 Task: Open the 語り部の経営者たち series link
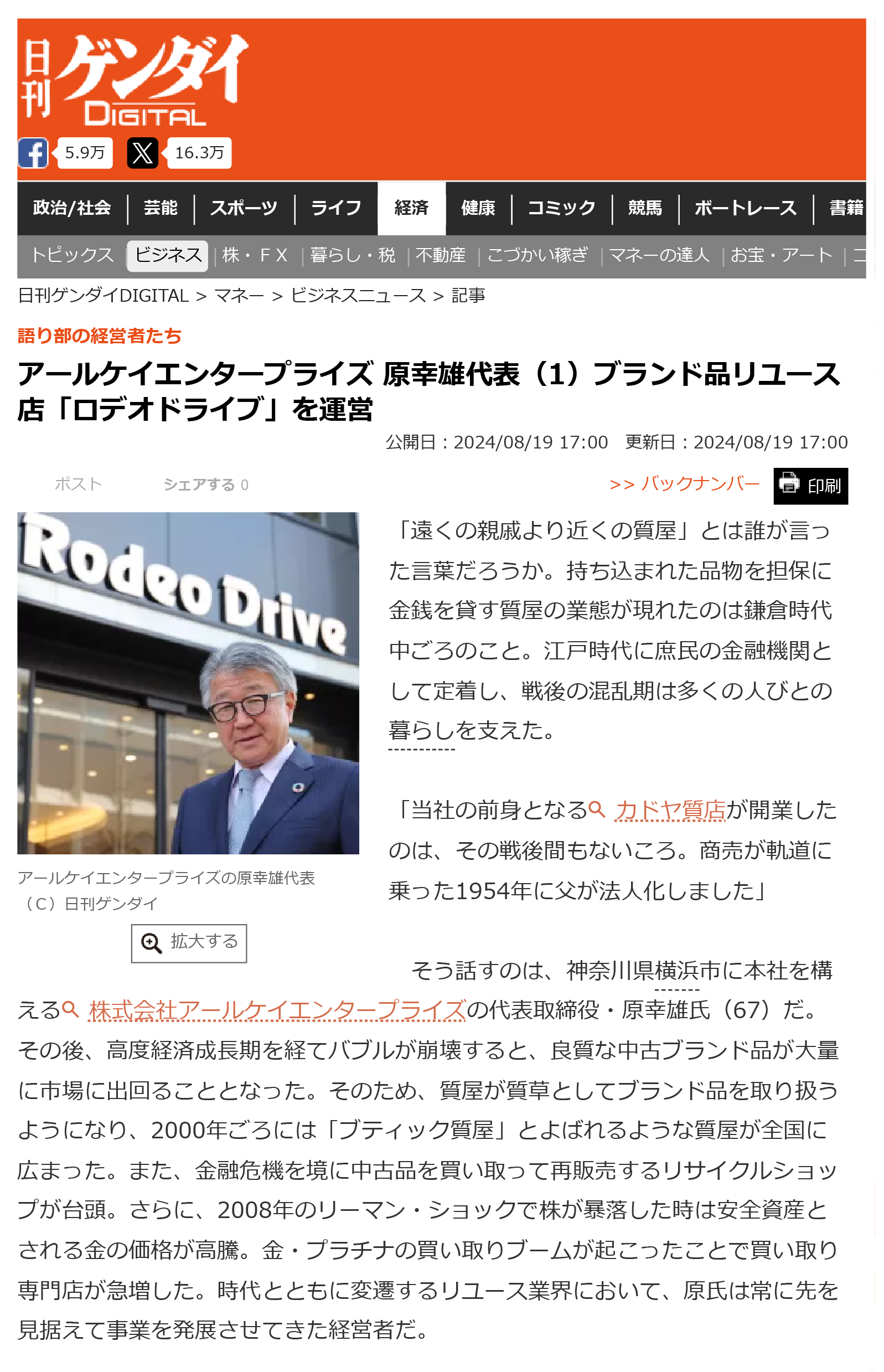coord(99,336)
